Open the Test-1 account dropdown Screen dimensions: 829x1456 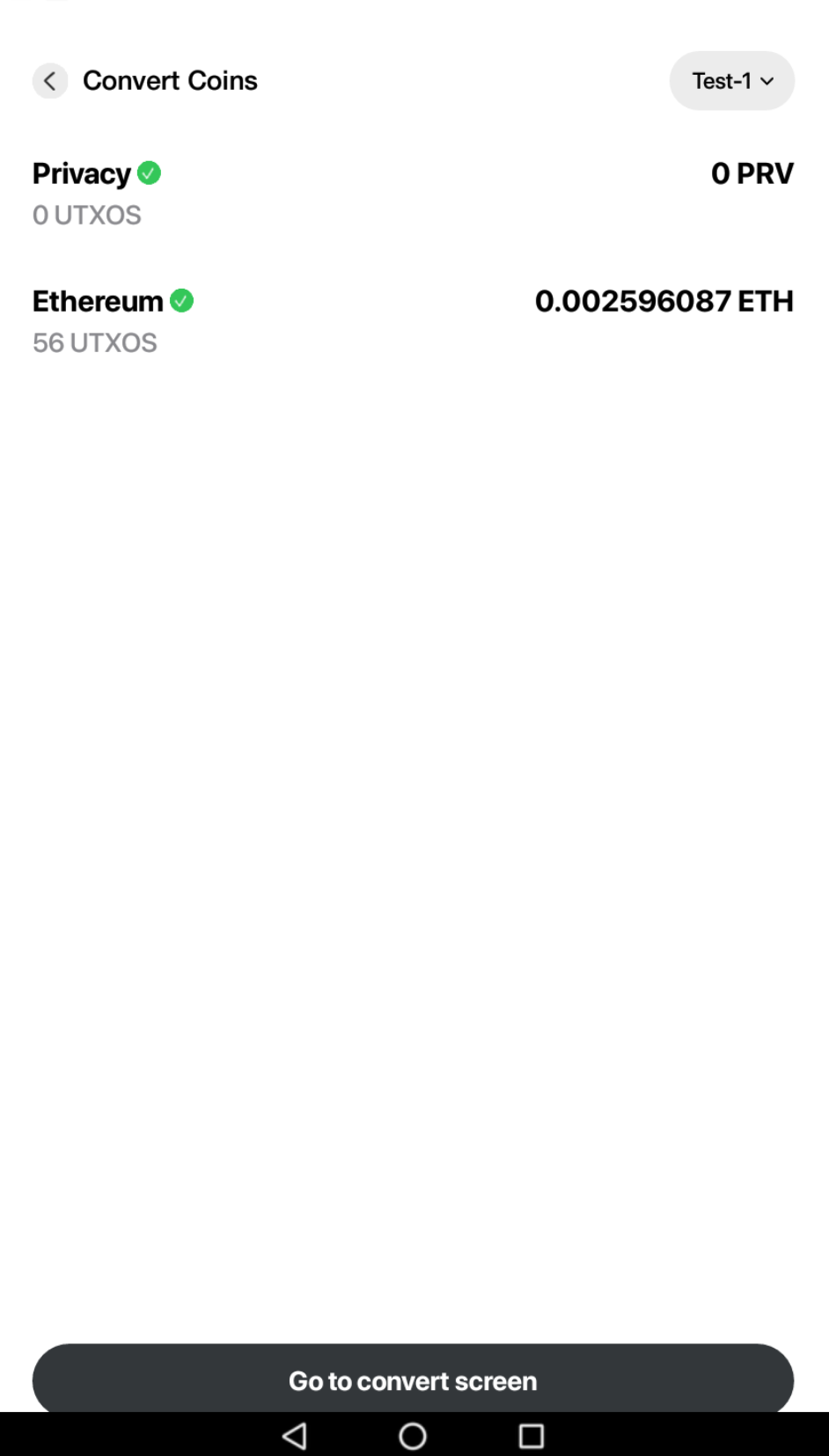pos(731,81)
